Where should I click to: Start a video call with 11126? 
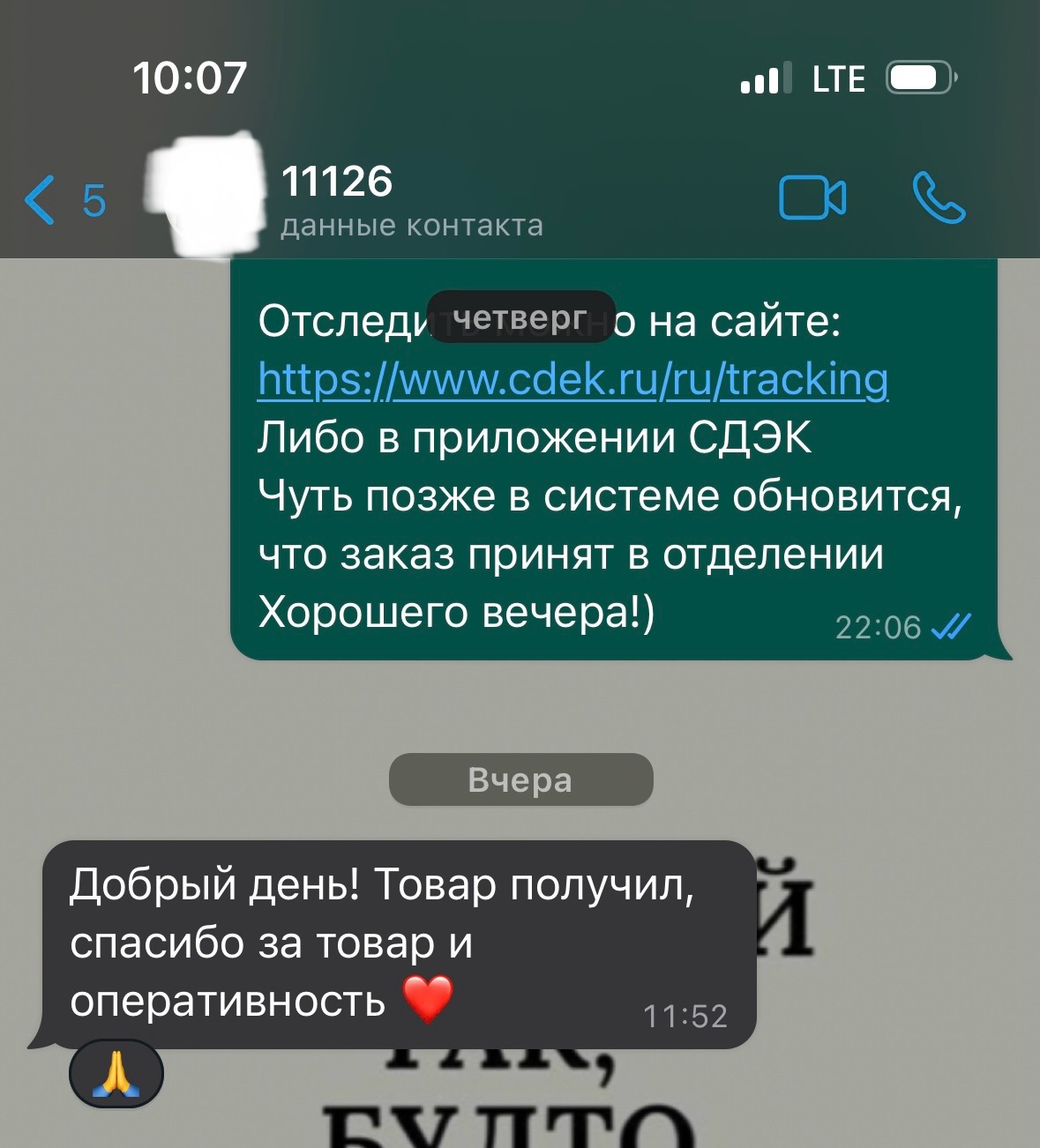pyautogui.click(x=812, y=198)
